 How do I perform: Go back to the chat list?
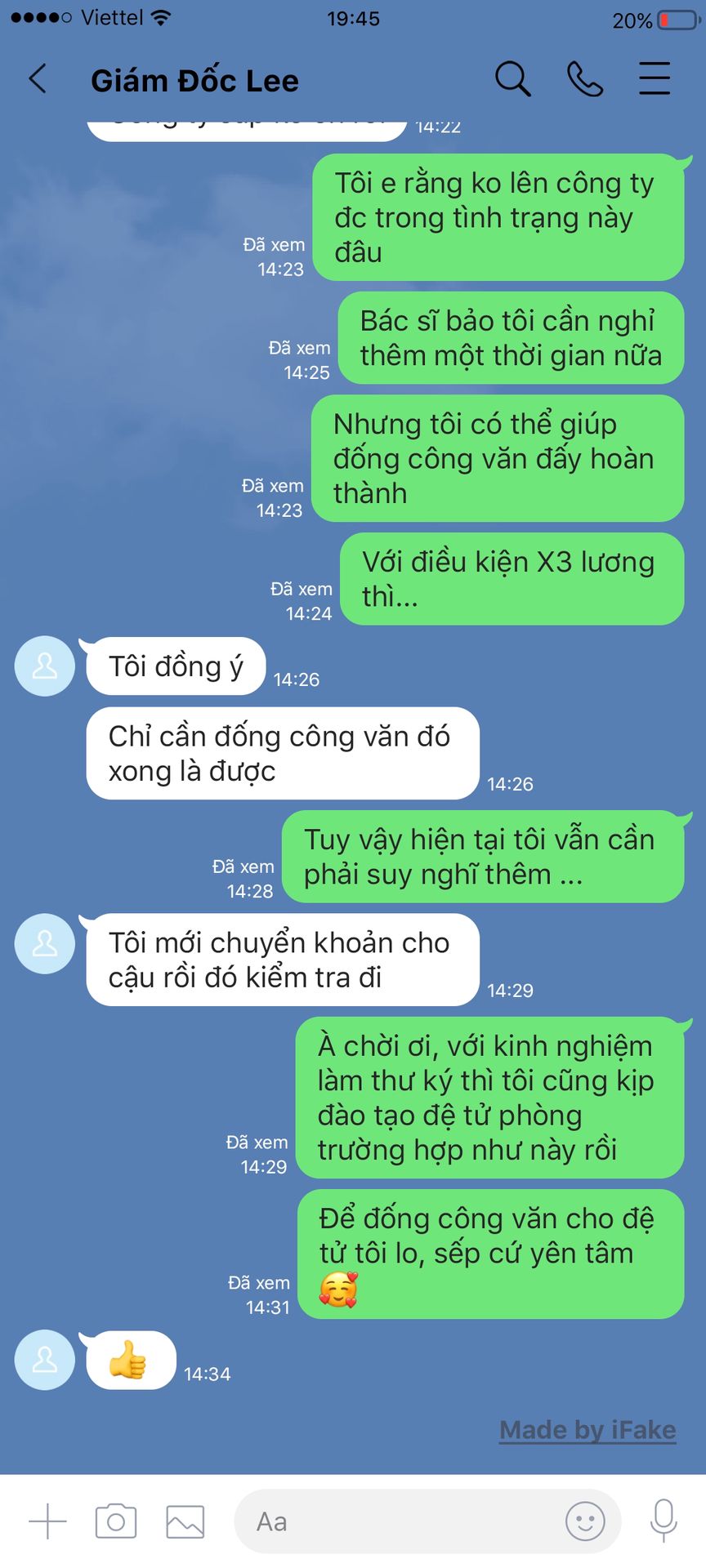point(38,79)
